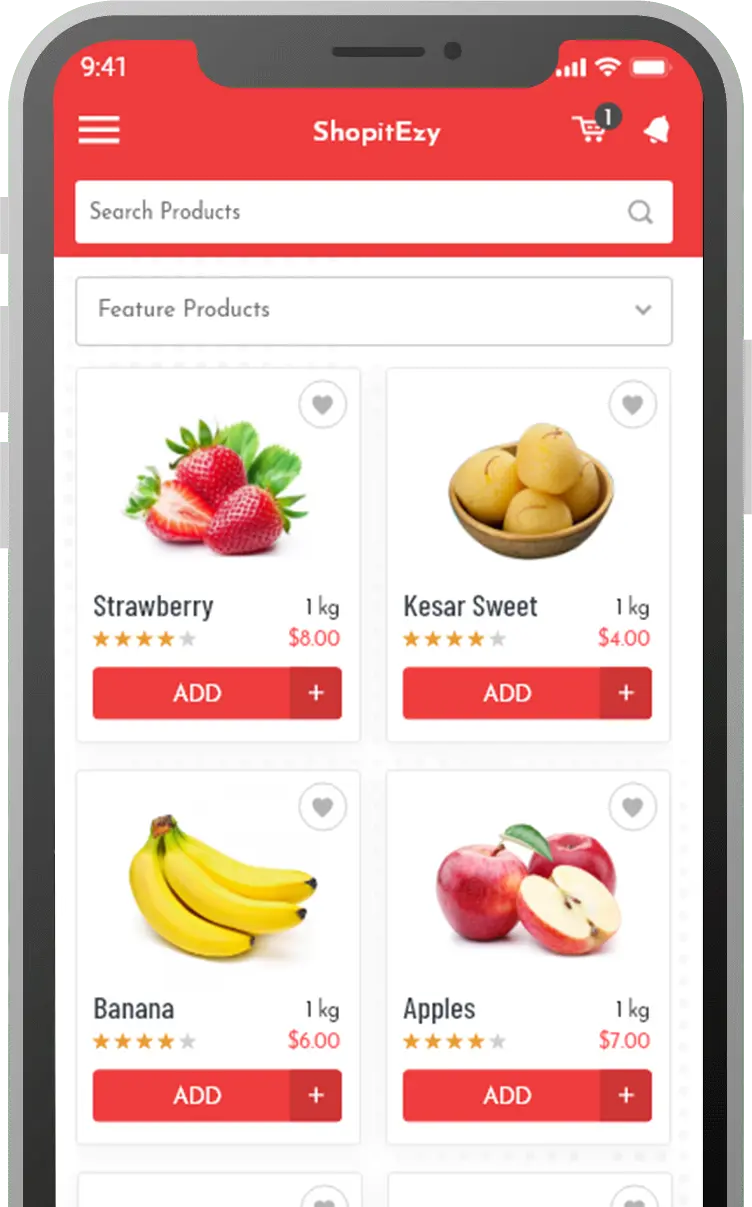
Task: Tap the plus button on Apples card
Action: tap(626, 1095)
